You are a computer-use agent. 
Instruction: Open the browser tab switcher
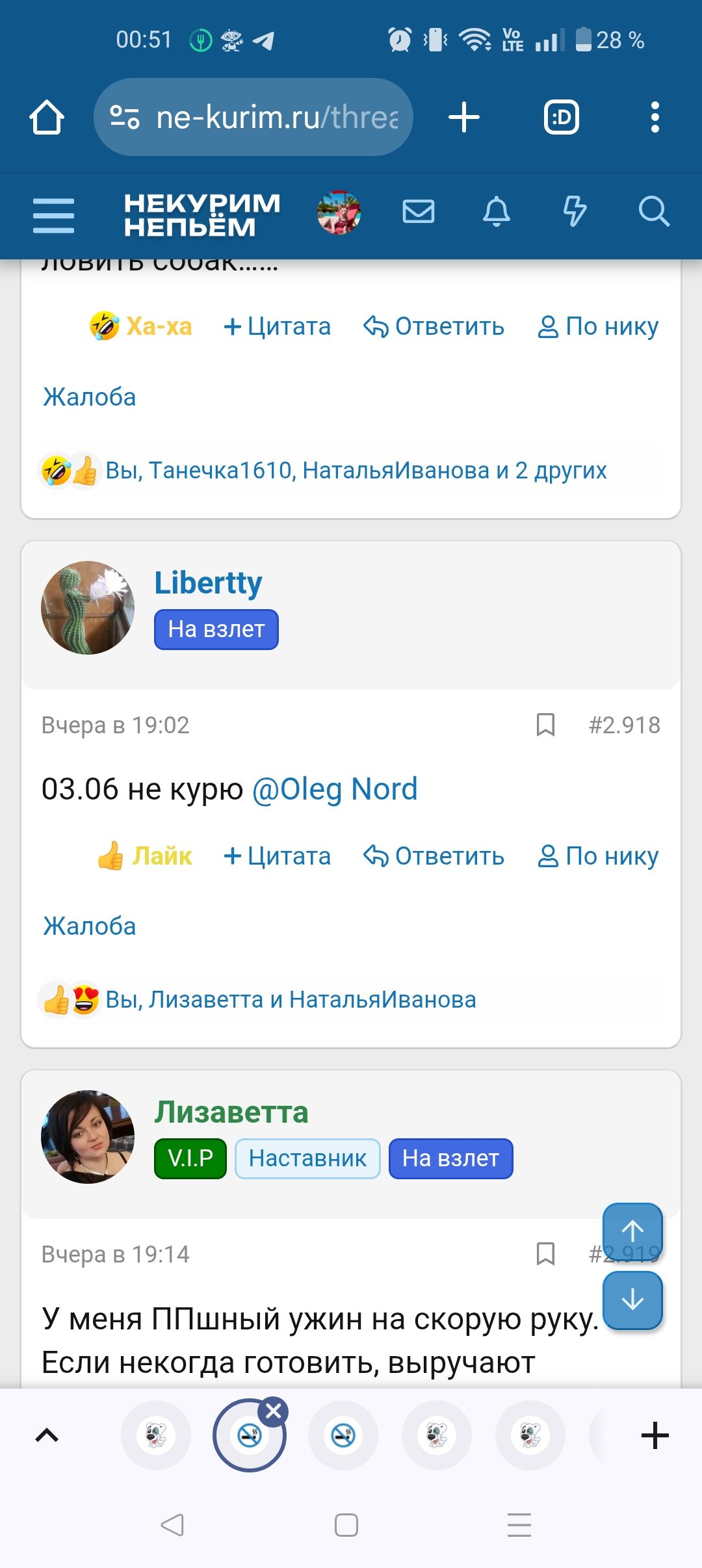(x=561, y=117)
